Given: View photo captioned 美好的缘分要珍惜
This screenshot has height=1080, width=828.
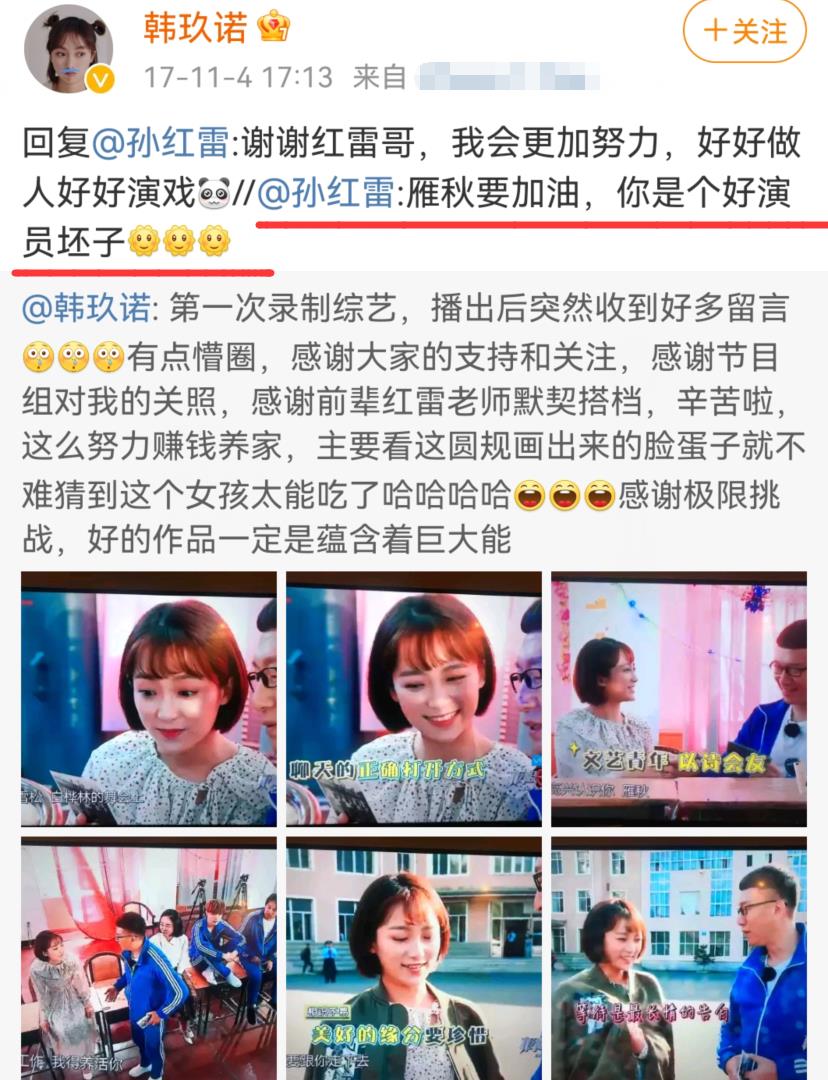Looking at the screenshot, I should [x=413, y=958].
